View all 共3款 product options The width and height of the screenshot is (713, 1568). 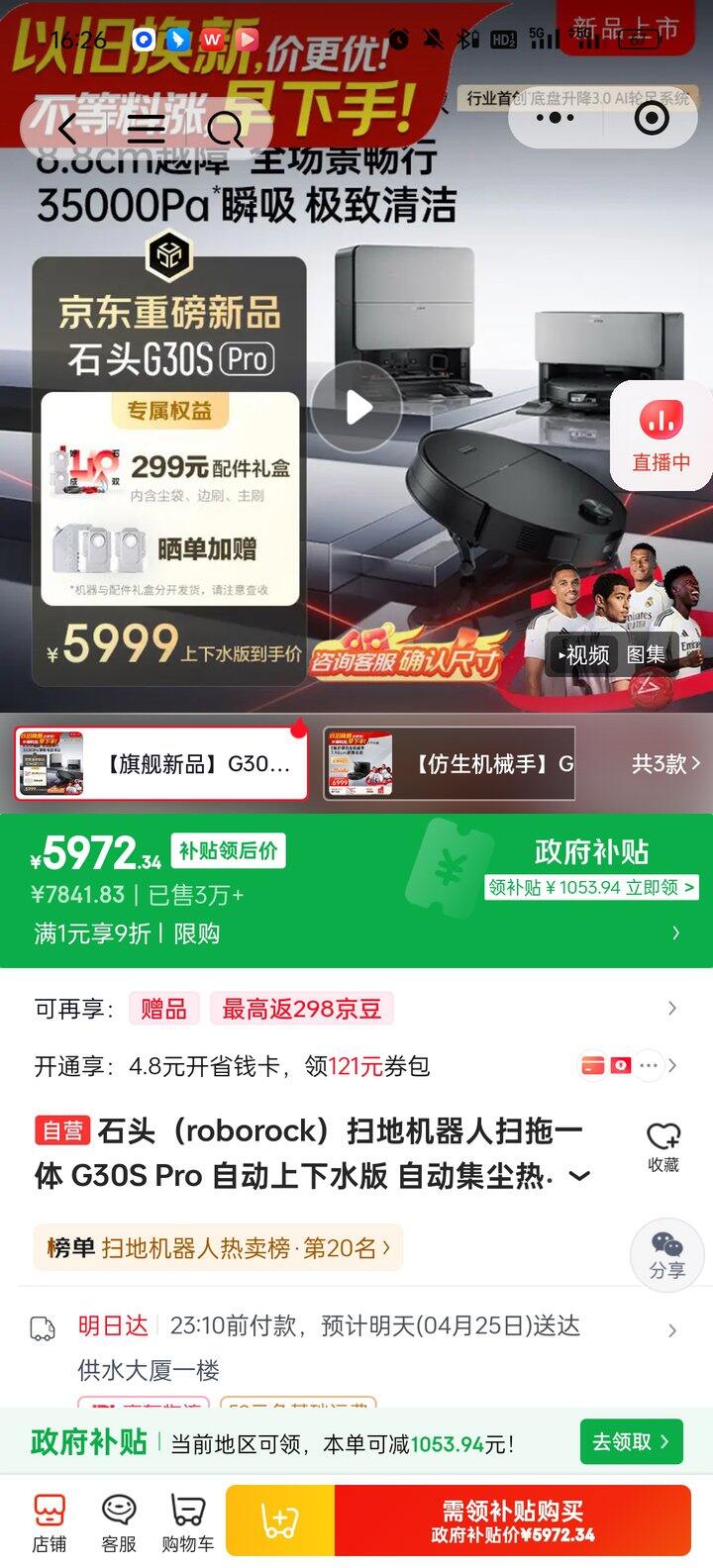coord(665,763)
